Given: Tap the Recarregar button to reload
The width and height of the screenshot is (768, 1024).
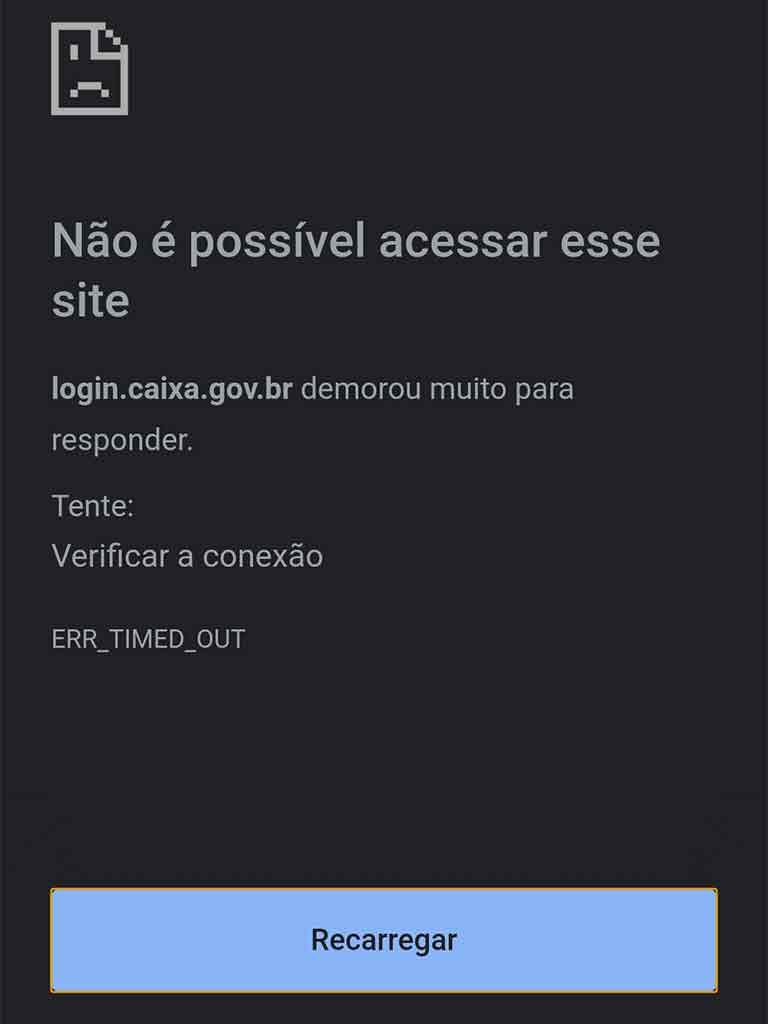Looking at the screenshot, I should [x=384, y=940].
